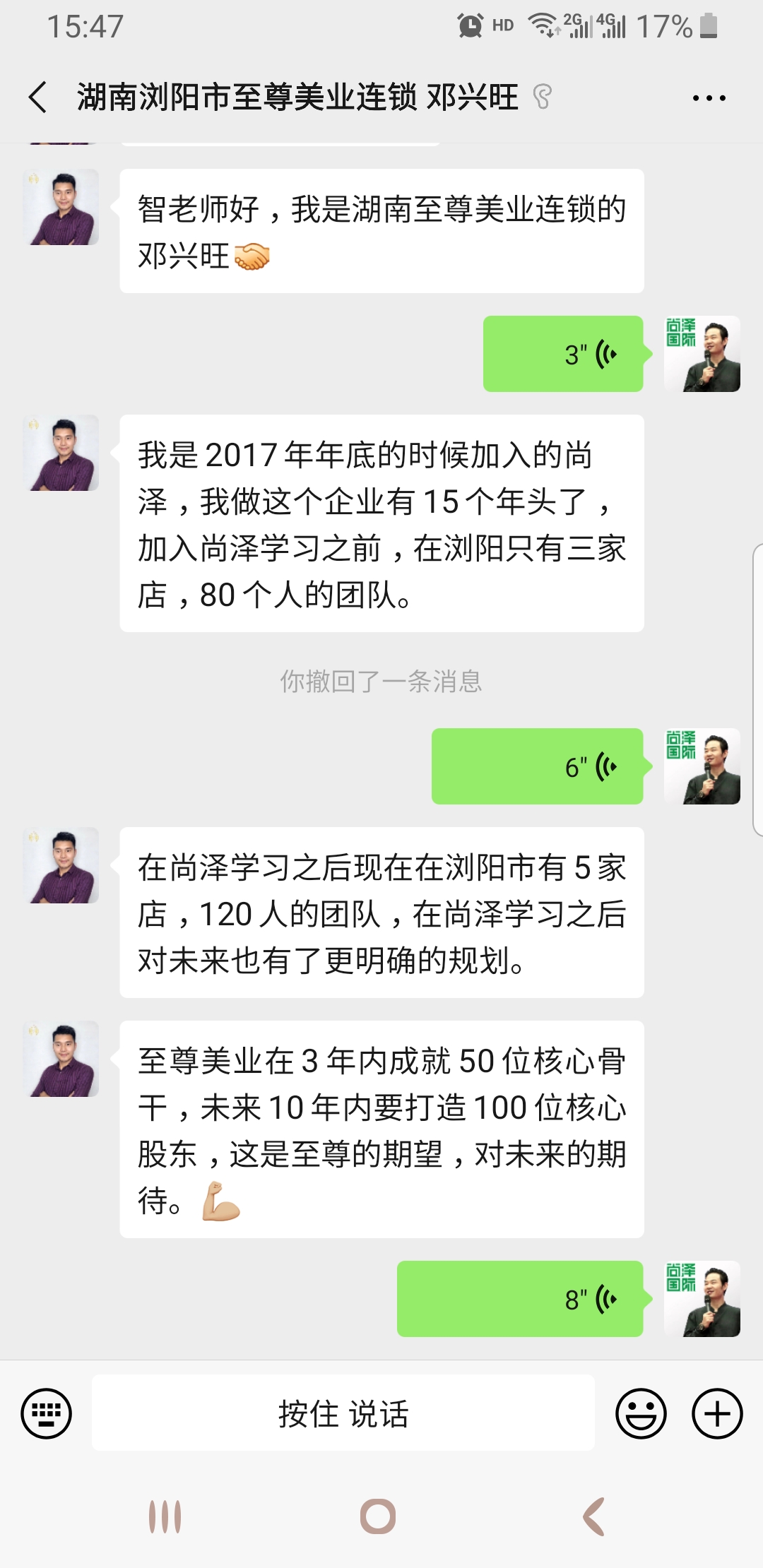Play the 6-second voice message
Viewport: 763px width, 1568px height.
point(538,766)
